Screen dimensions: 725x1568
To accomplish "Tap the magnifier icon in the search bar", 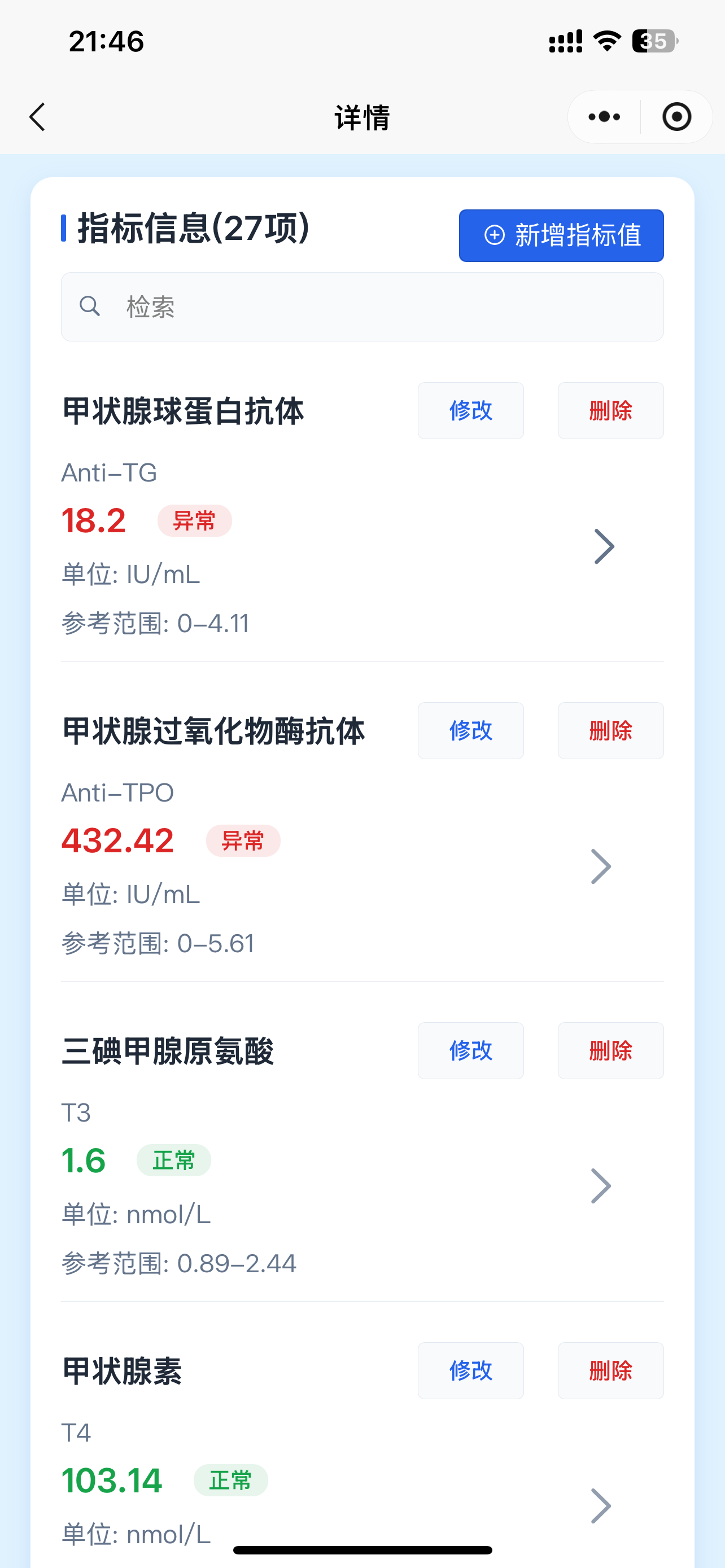I will click(89, 306).
